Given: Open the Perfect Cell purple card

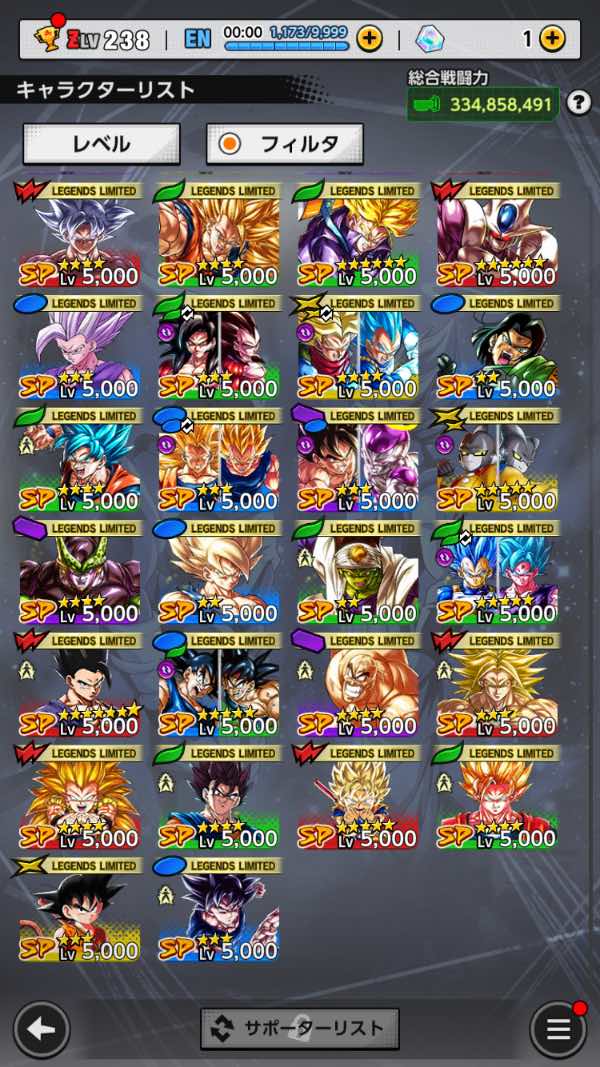Looking at the screenshot, I should click(x=80, y=573).
